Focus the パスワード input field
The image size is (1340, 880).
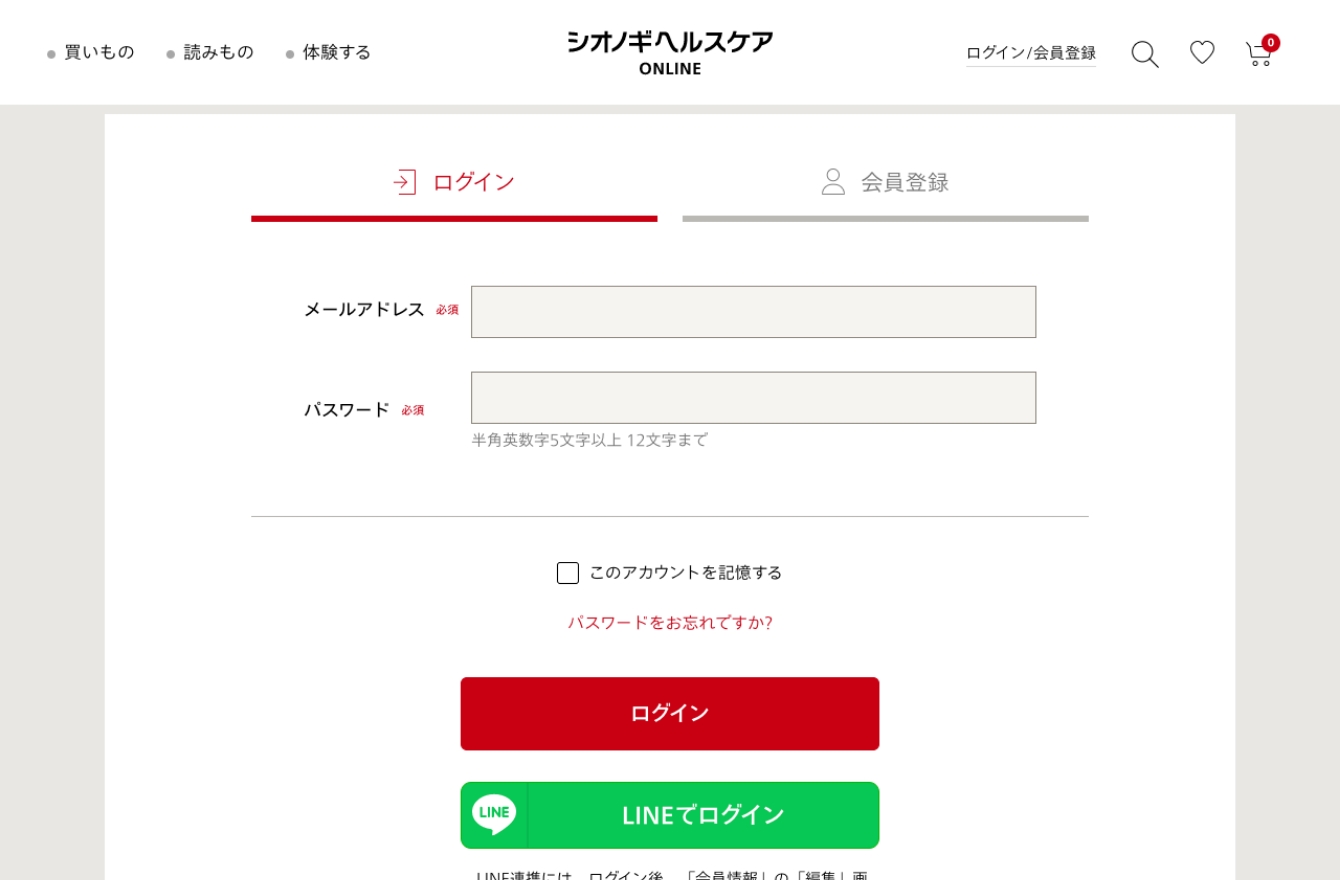(x=753, y=398)
